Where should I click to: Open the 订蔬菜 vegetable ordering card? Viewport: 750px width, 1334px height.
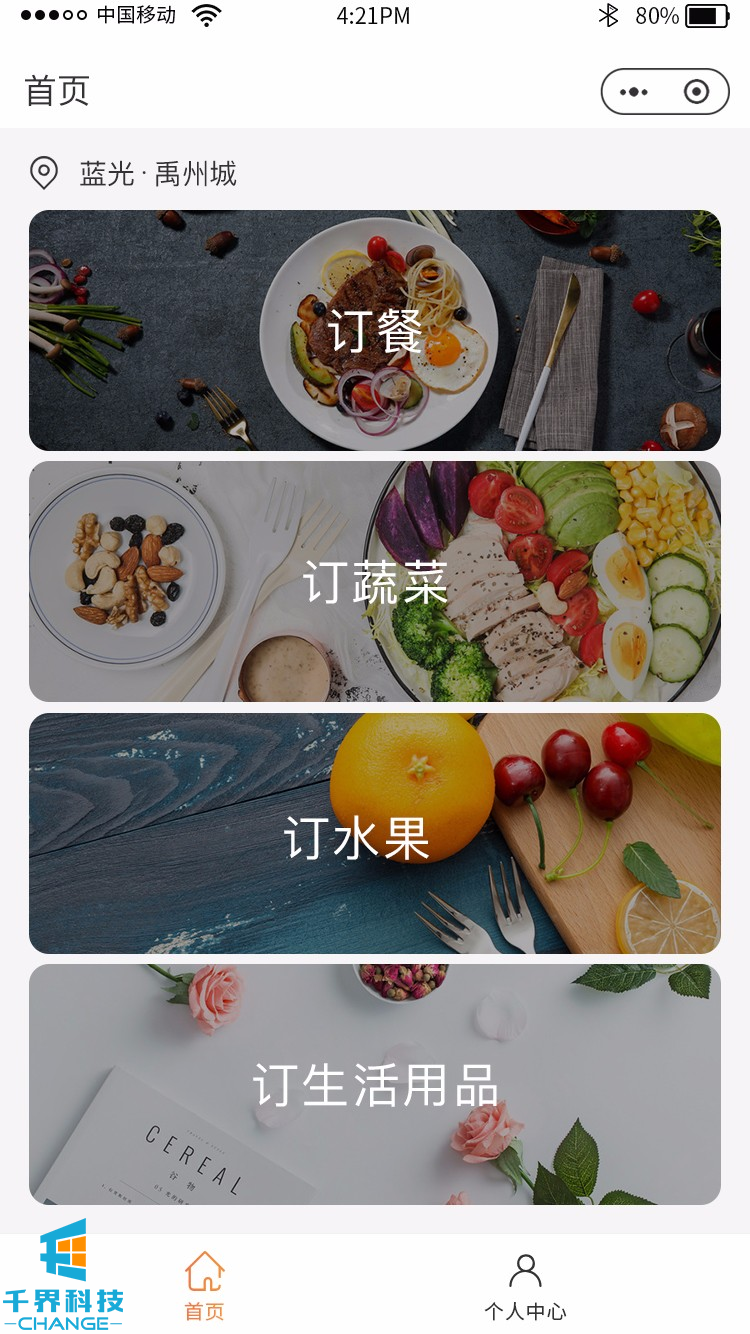click(375, 582)
